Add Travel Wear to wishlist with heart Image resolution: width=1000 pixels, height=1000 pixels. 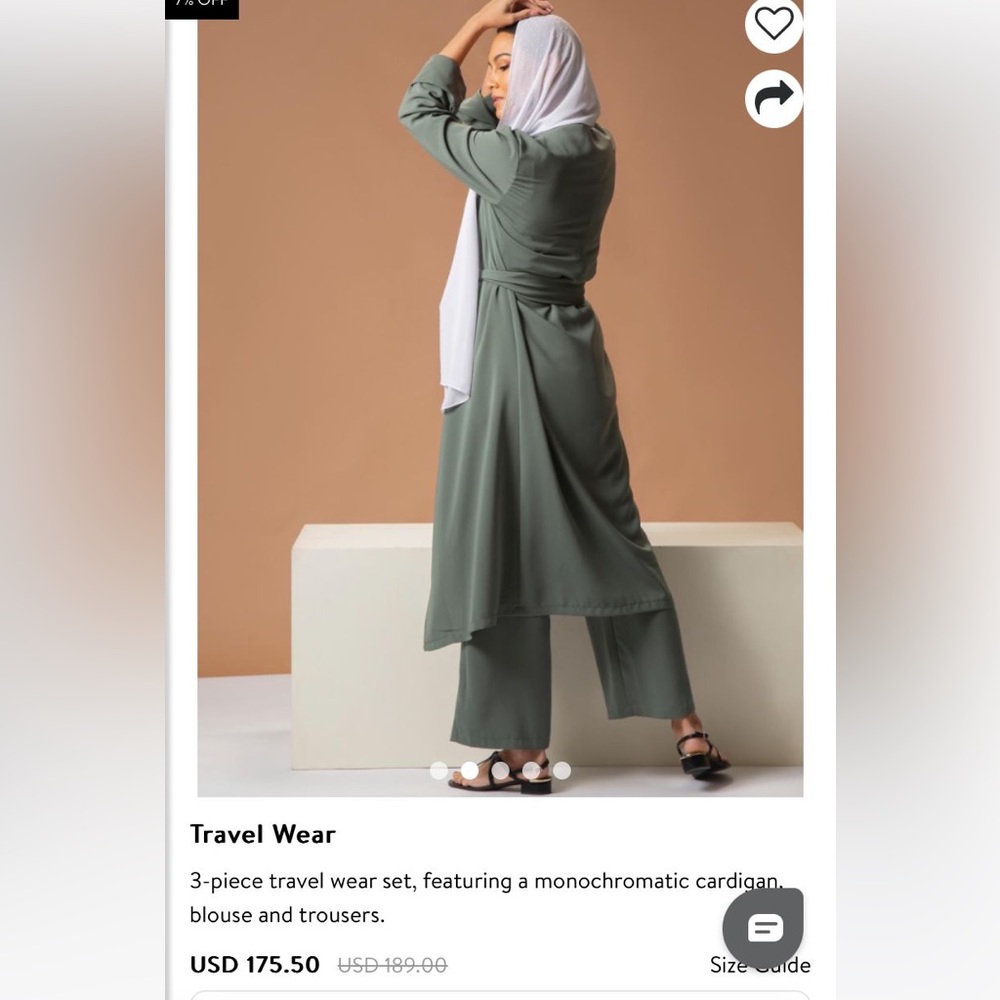coord(773,23)
